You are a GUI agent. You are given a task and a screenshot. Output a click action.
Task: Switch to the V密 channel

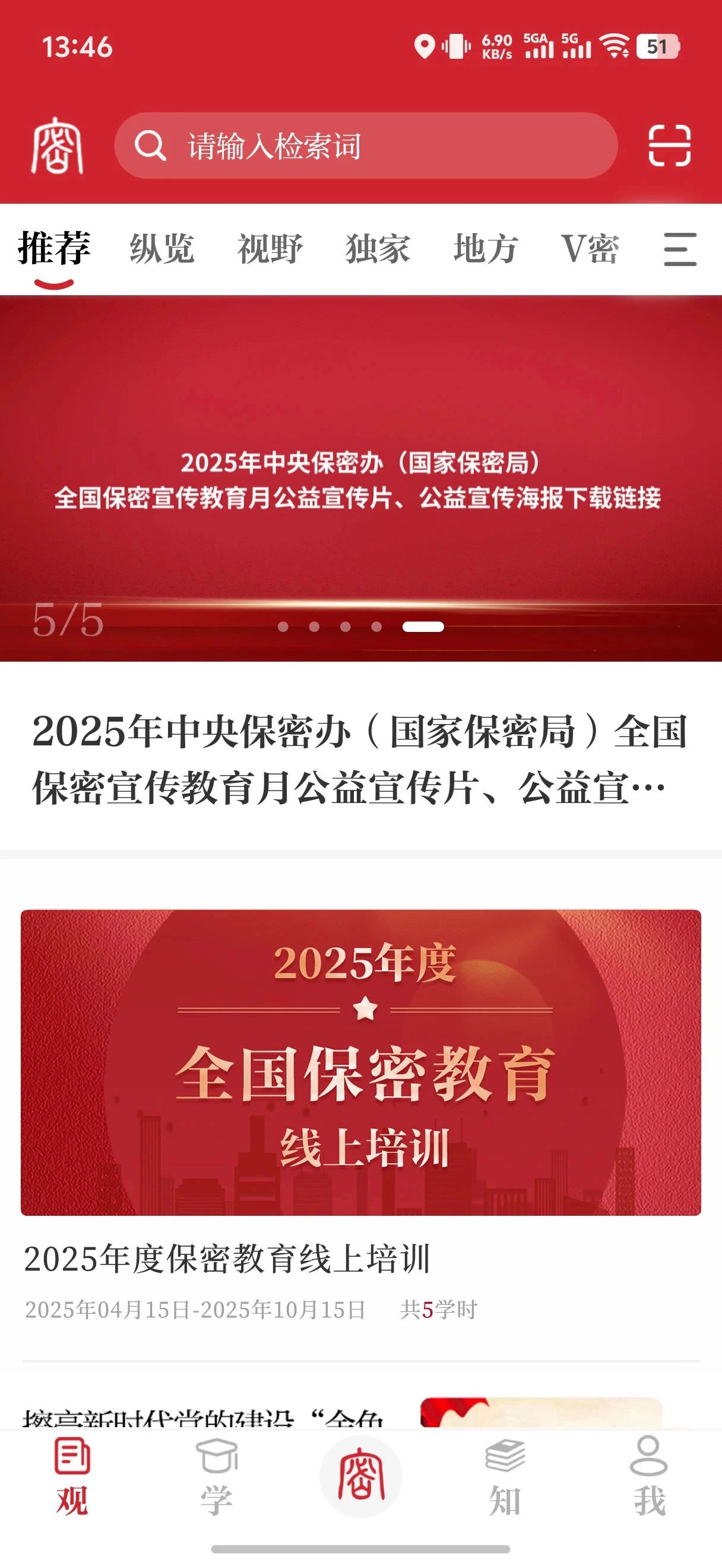pyautogui.click(x=590, y=248)
